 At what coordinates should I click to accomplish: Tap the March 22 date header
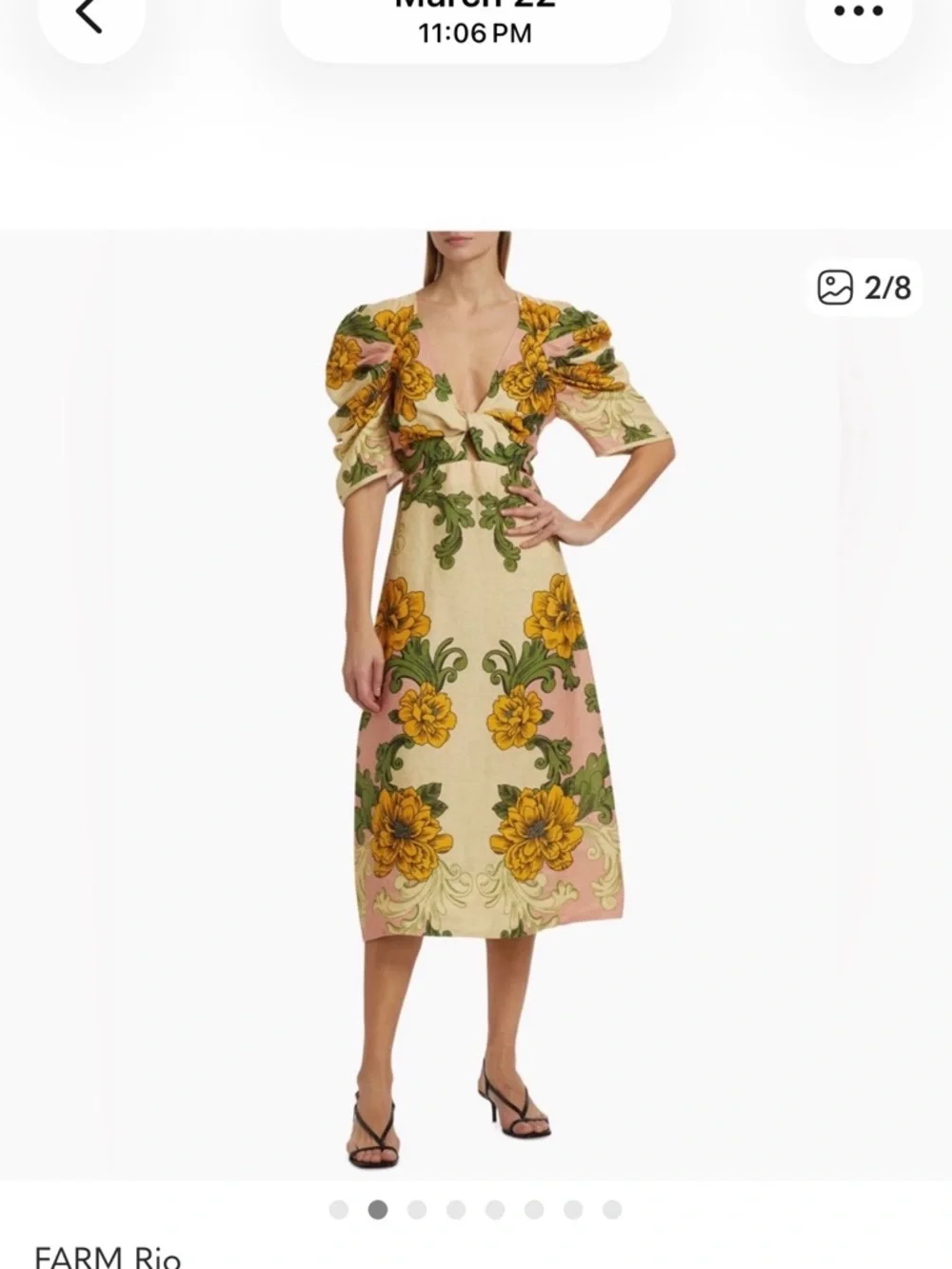click(475, 21)
